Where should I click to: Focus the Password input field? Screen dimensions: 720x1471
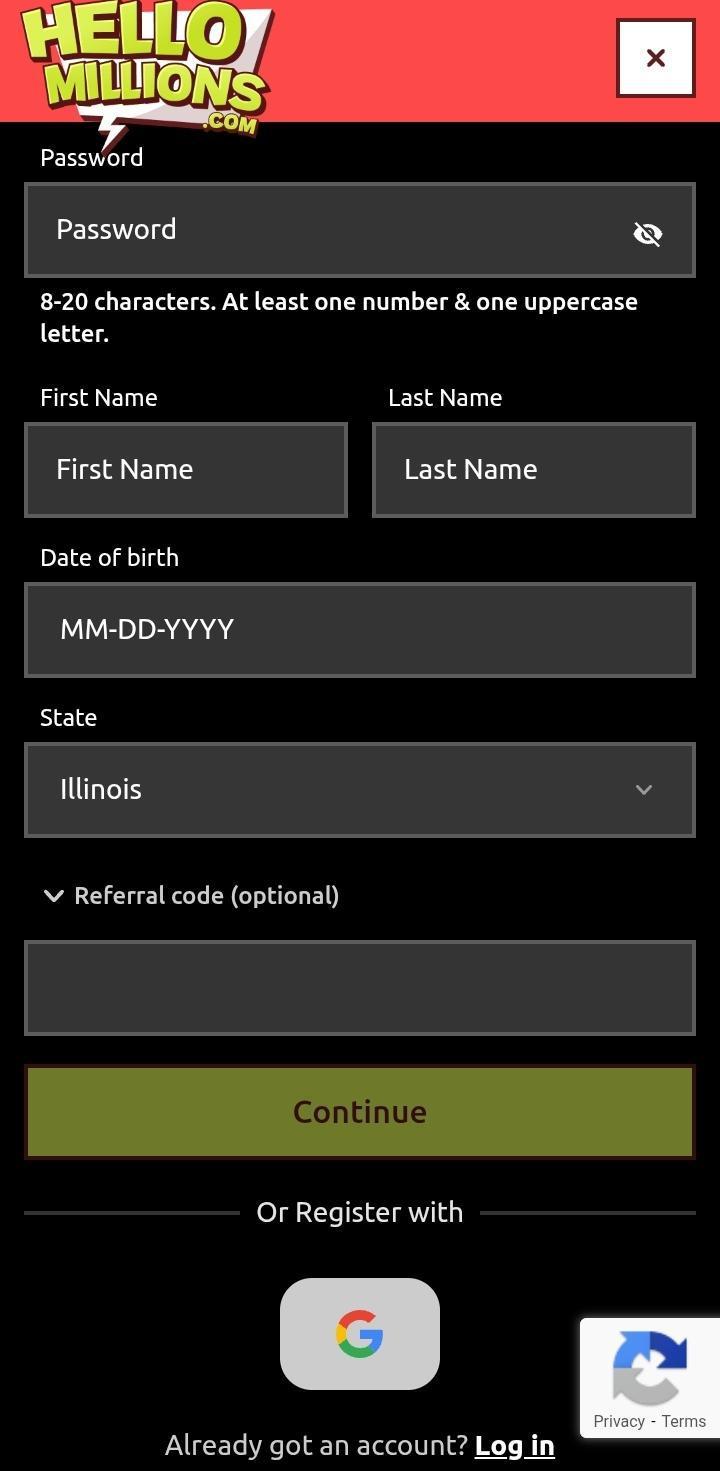pos(300,229)
